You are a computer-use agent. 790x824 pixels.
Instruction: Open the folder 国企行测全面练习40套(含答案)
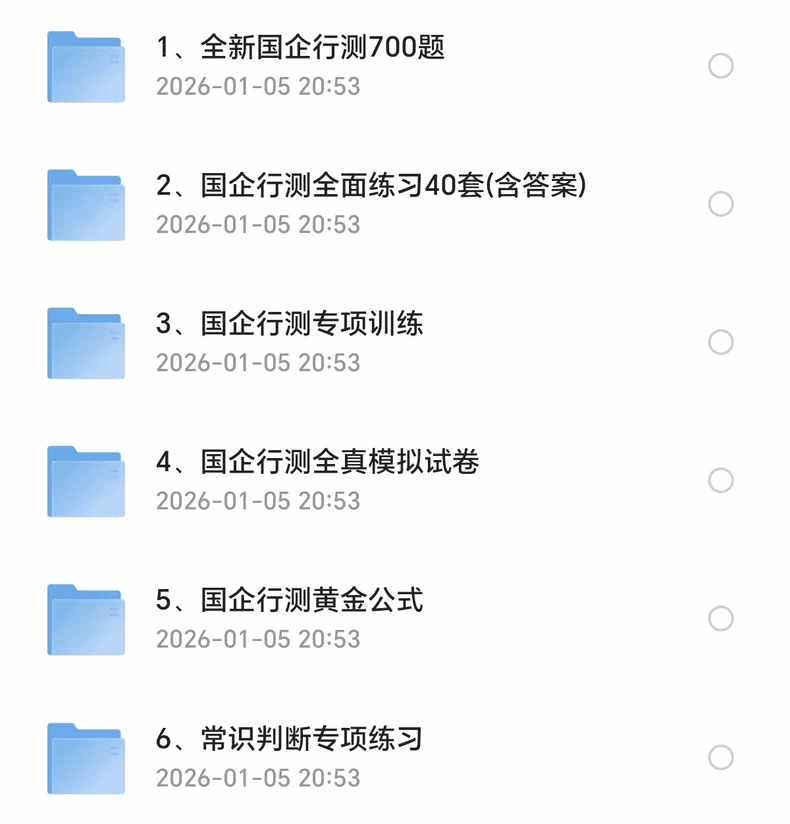(x=370, y=186)
